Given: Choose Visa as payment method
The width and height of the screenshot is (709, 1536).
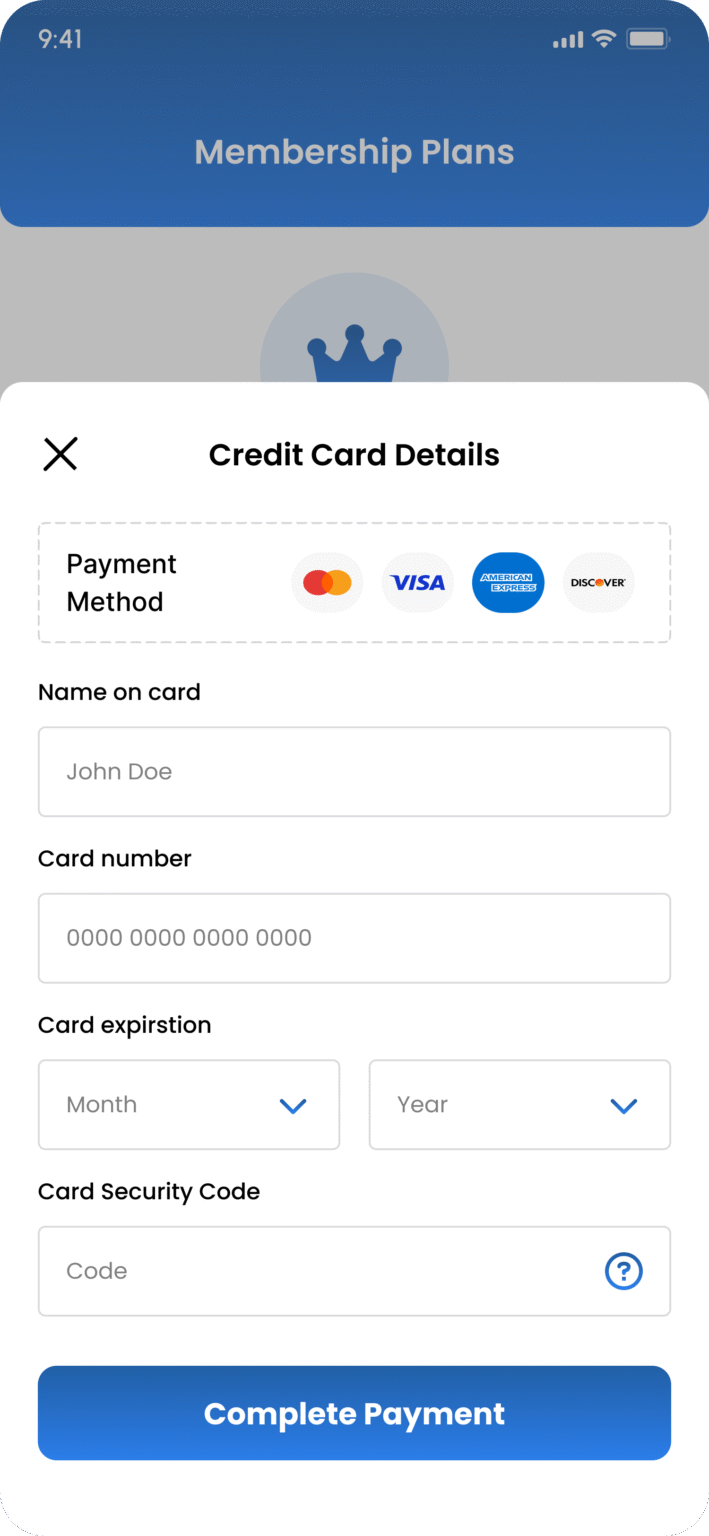Looking at the screenshot, I should point(418,582).
